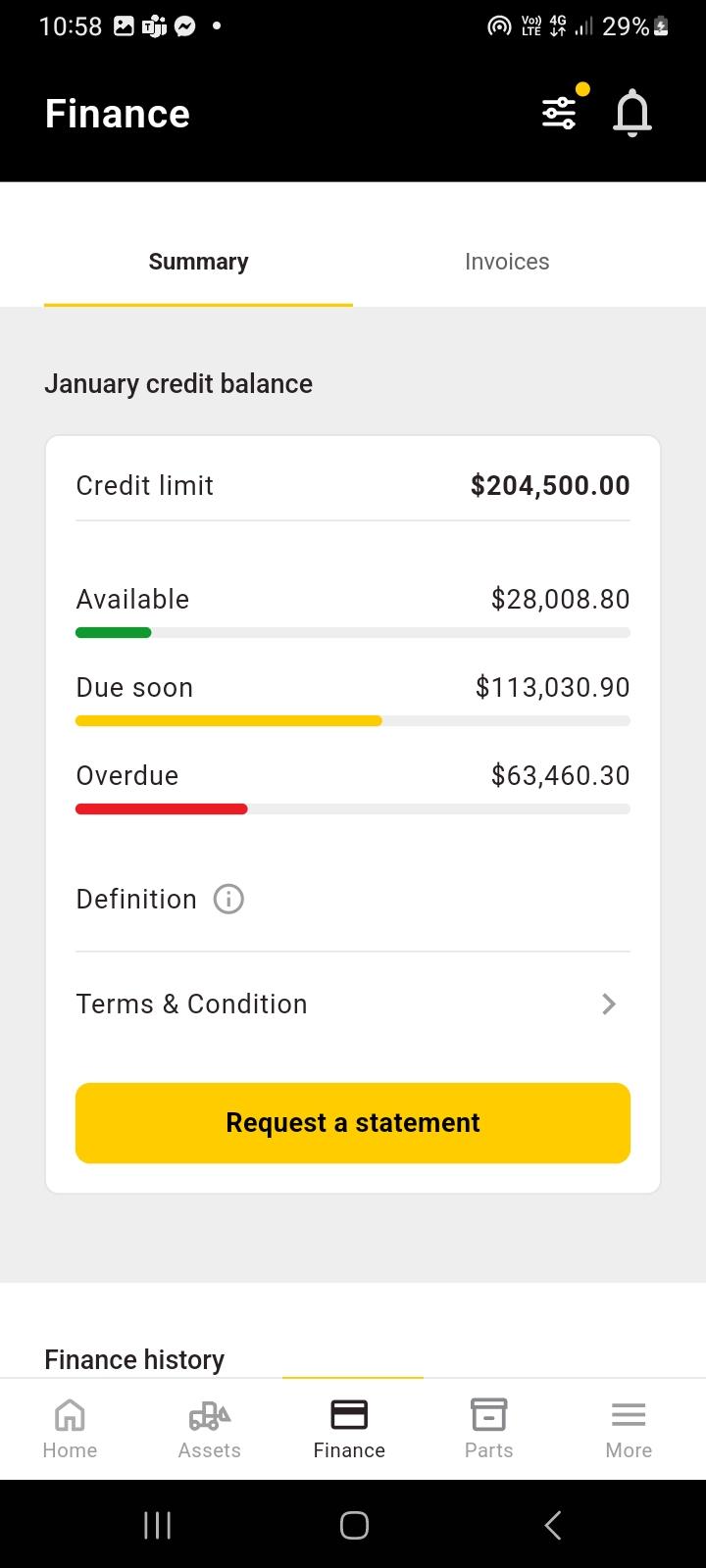
Task: Tap the Overdue progress bar
Action: [353, 808]
